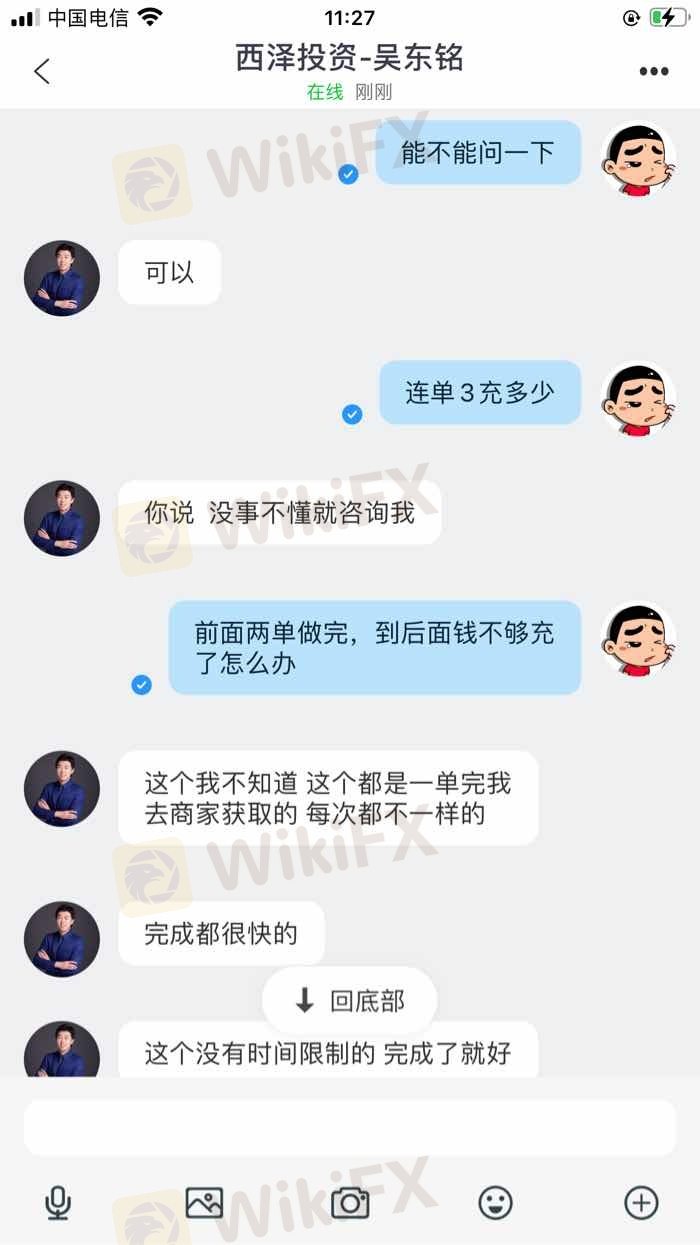This screenshot has width=700, height=1245.
Task: Tap the 回底部 jump-to-bottom button
Action: [350, 1001]
